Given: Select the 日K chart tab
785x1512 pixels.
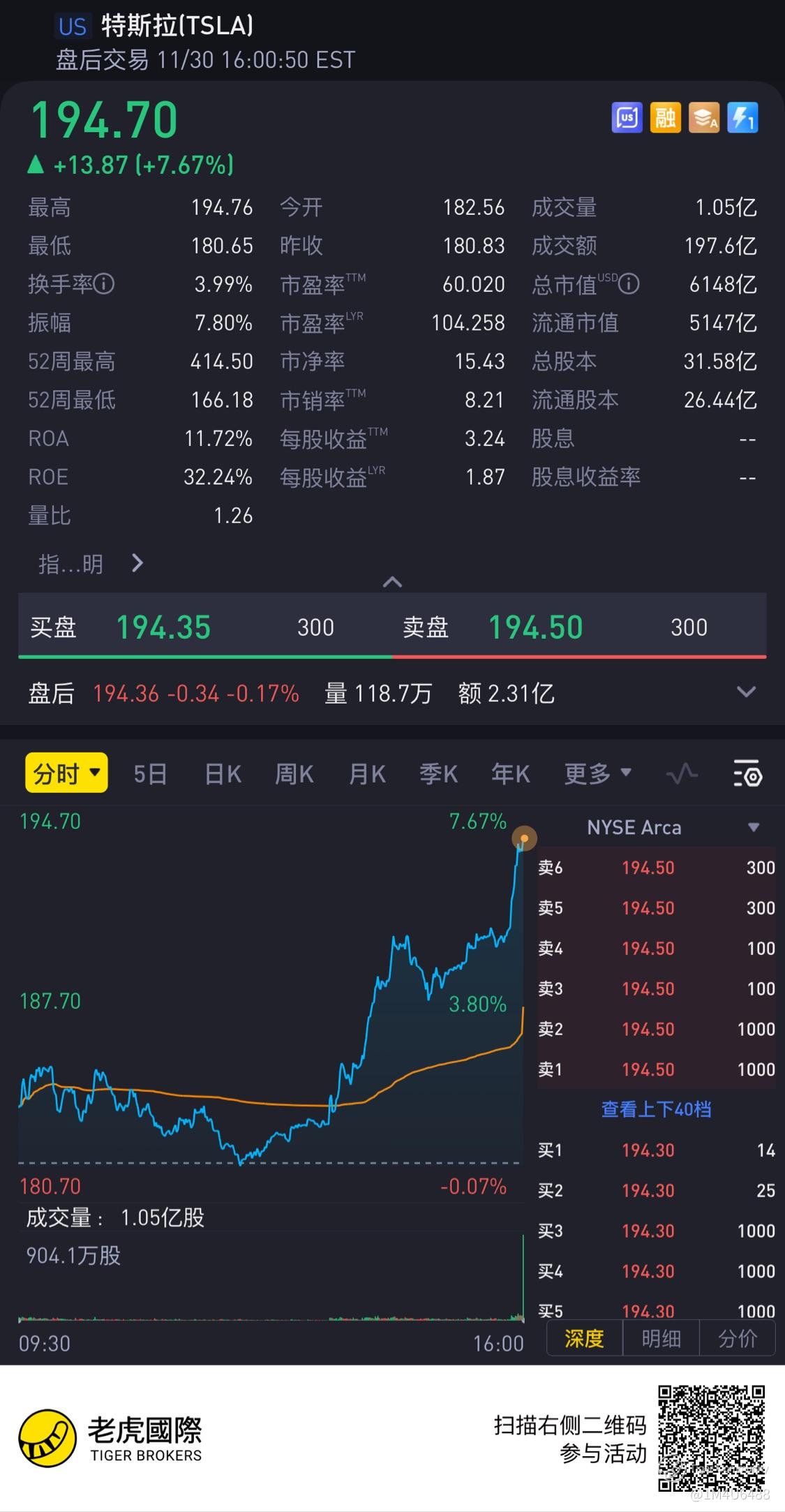Looking at the screenshot, I should pos(223,774).
